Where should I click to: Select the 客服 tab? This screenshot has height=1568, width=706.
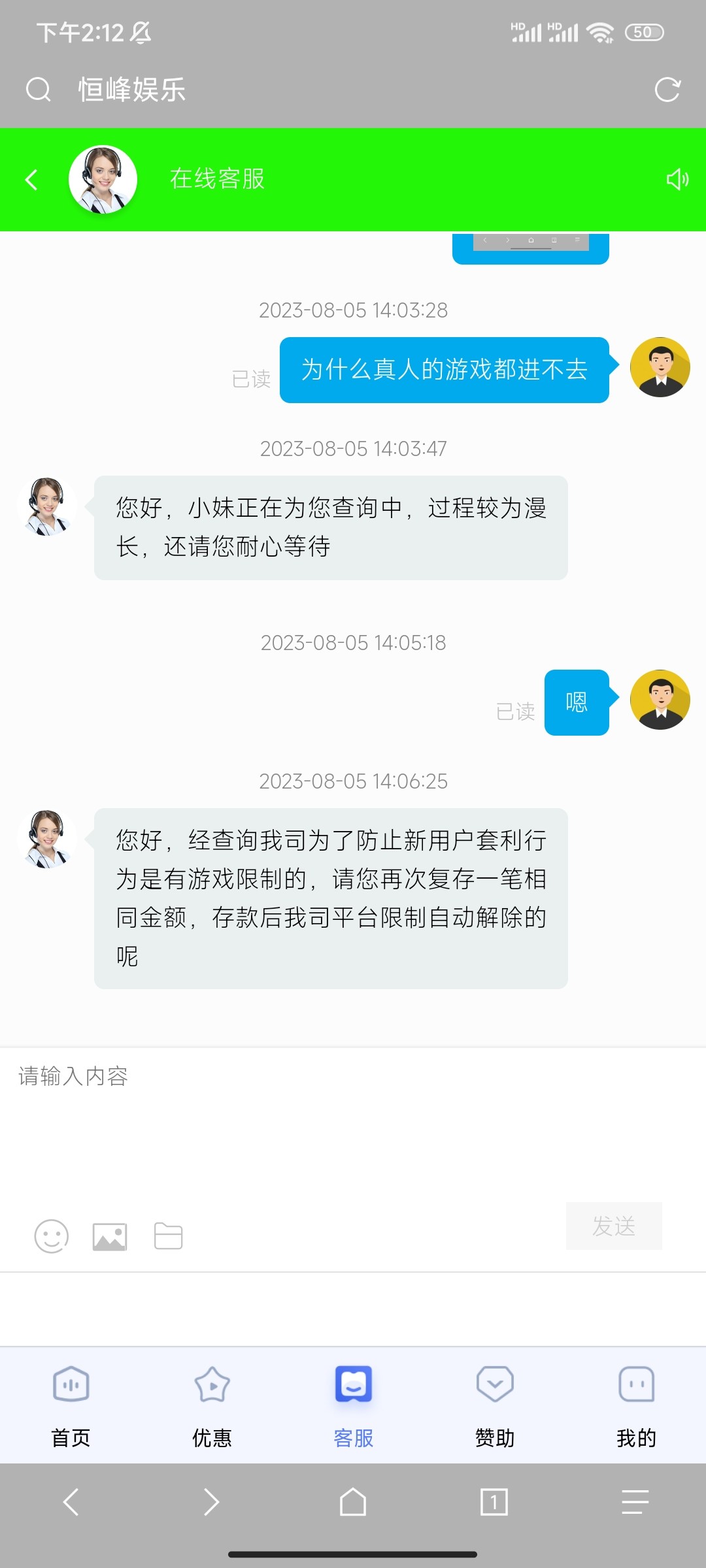coord(353,1403)
